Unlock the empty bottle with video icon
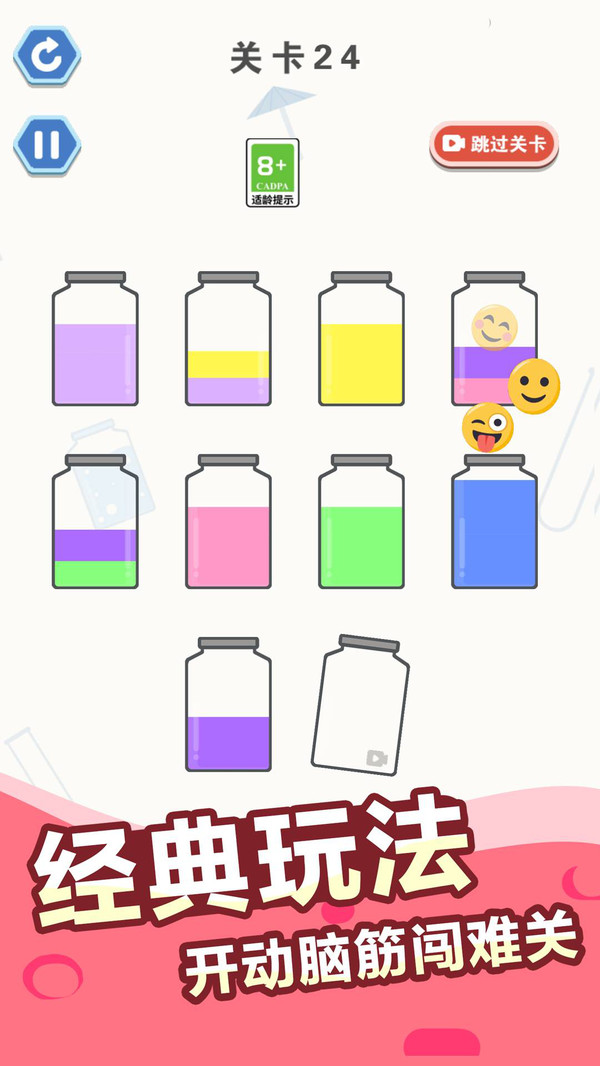Screen dimensions: 600x1066 [x=360, y=706]
